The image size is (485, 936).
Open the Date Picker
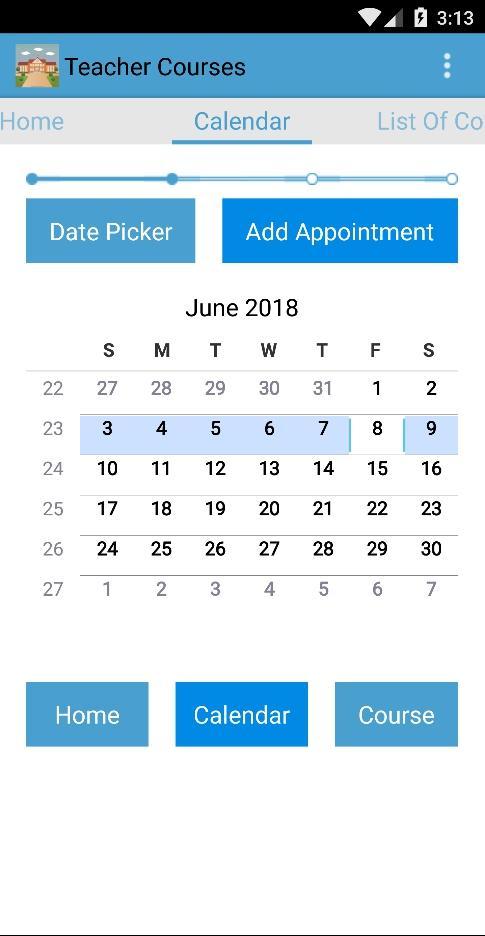tap(110, 231)
